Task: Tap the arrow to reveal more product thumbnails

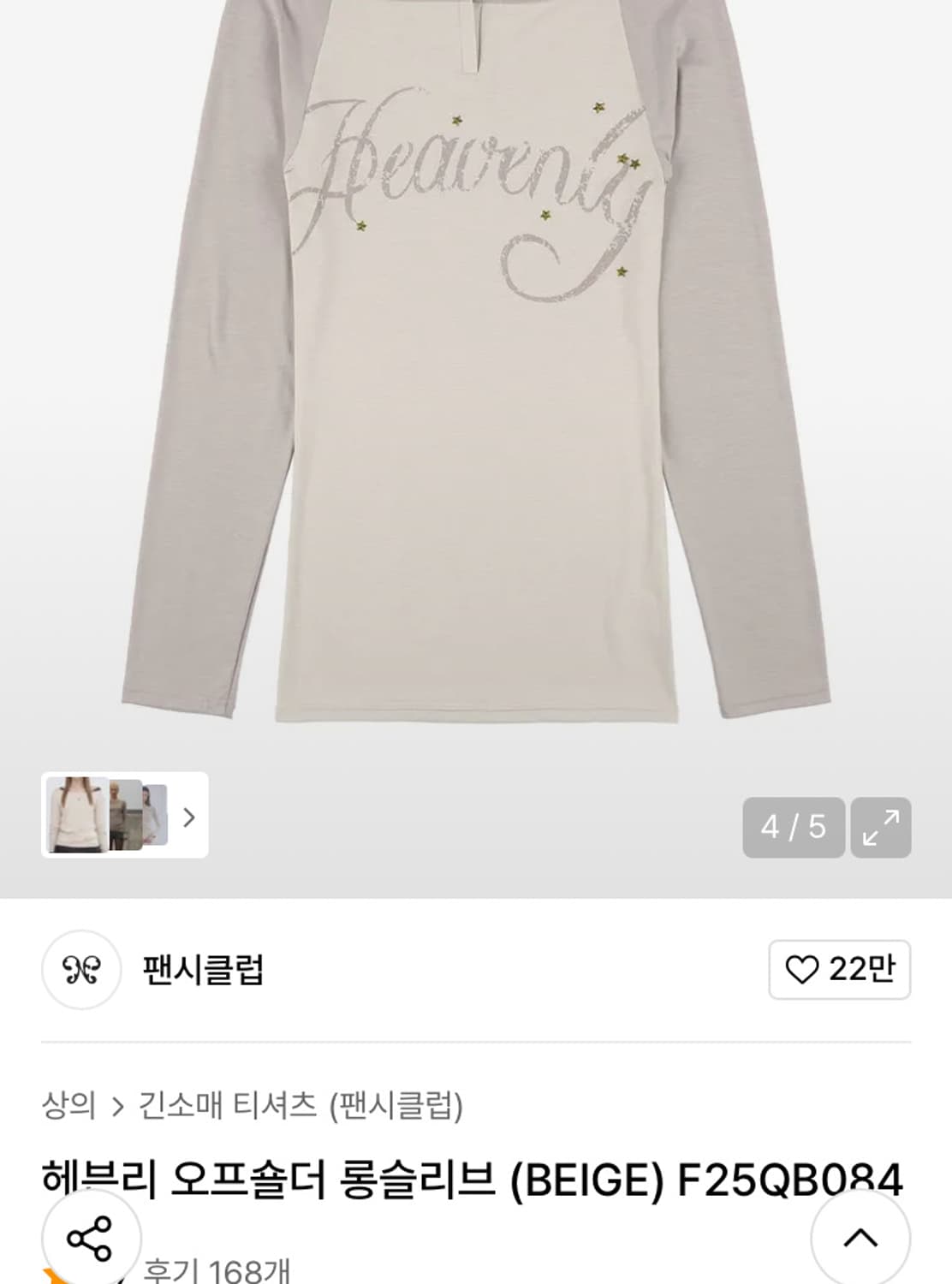Action: tap(189, 817)
